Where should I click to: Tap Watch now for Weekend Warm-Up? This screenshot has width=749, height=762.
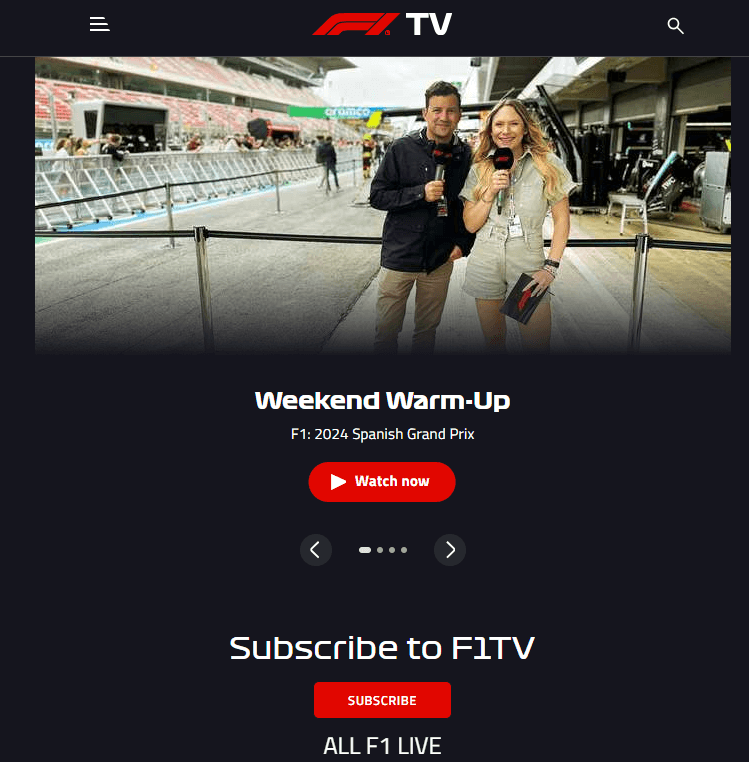pos(382,482)
